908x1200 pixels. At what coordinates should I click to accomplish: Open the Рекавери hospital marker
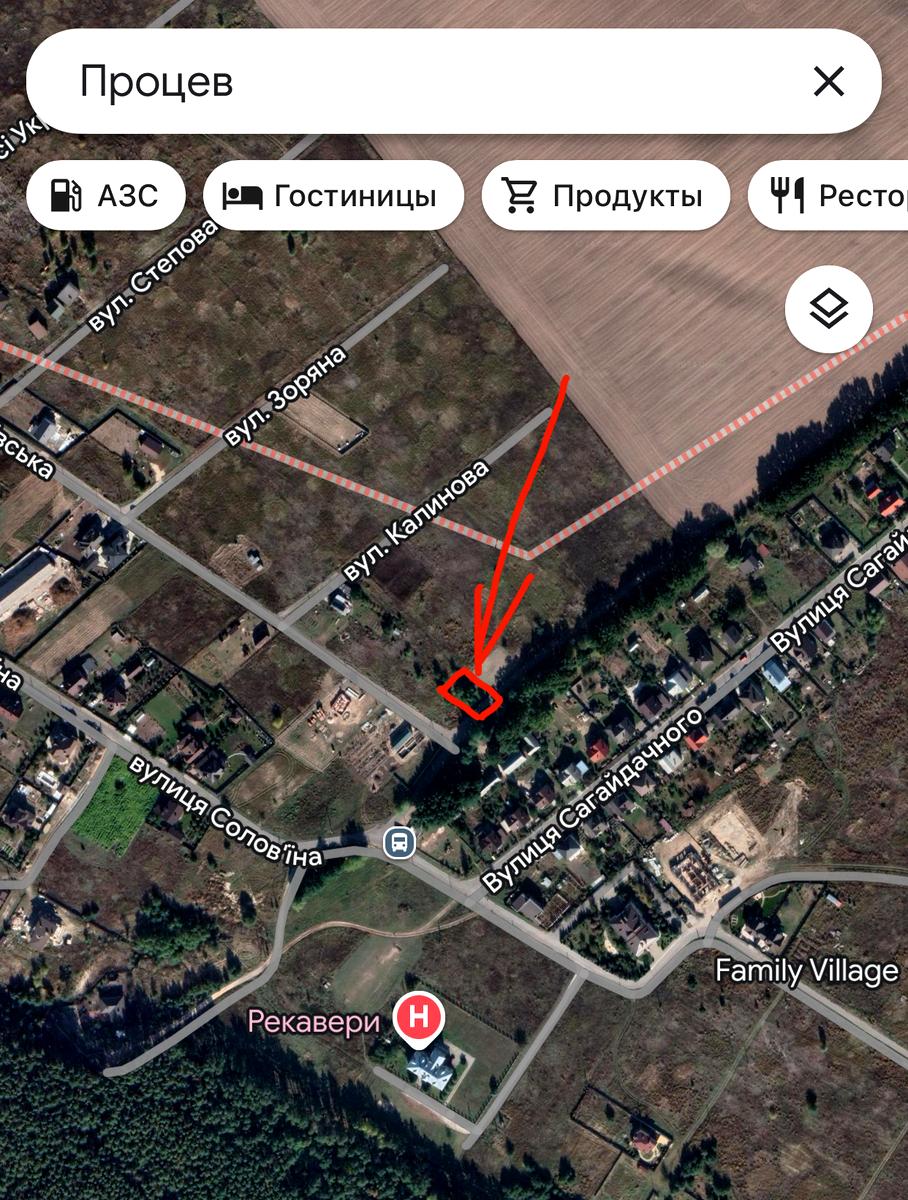(420, 1018)
